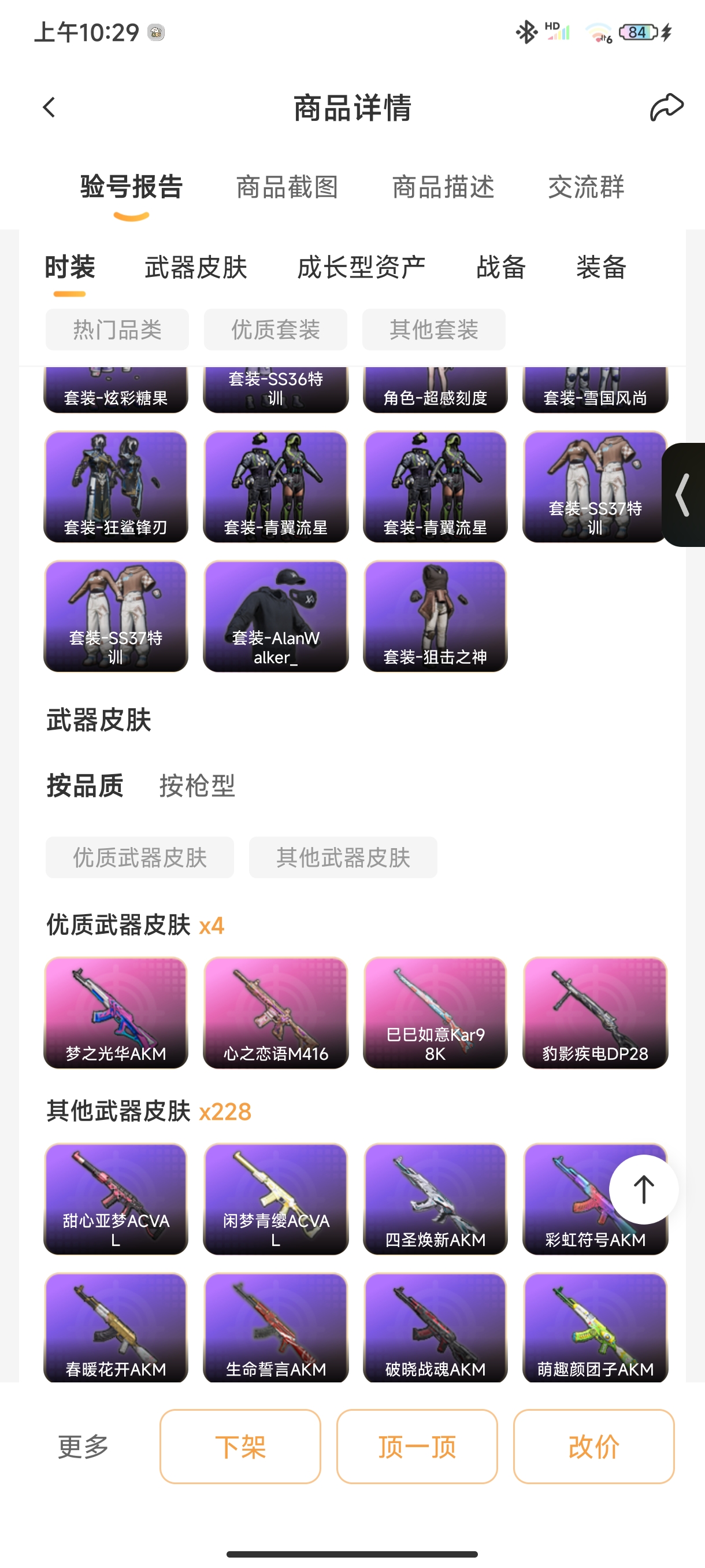Tap the 其他套装 filter chip
705x1568 pixels.
(x=433, y=330)
